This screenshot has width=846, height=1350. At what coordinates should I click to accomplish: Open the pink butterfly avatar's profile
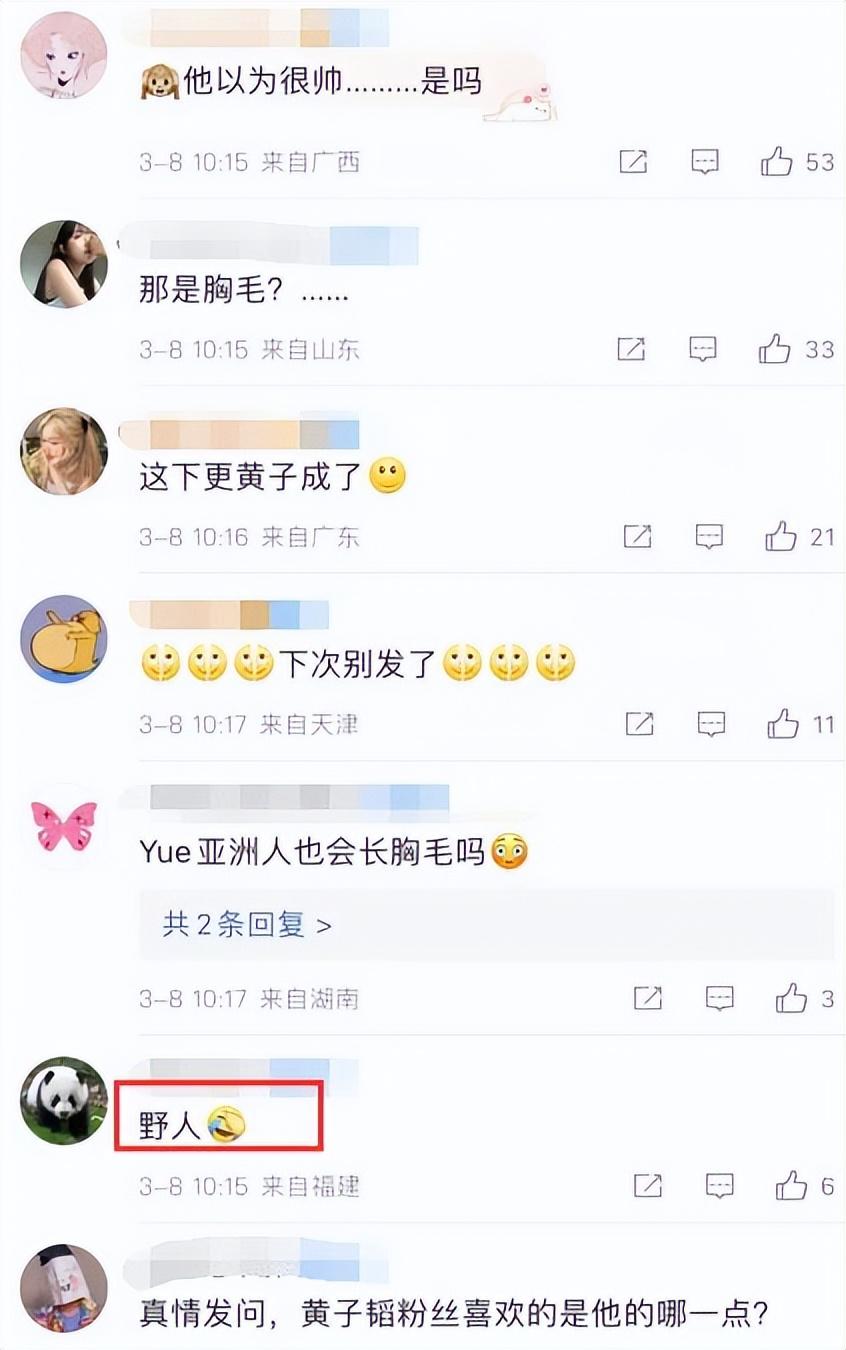[63, 826]
